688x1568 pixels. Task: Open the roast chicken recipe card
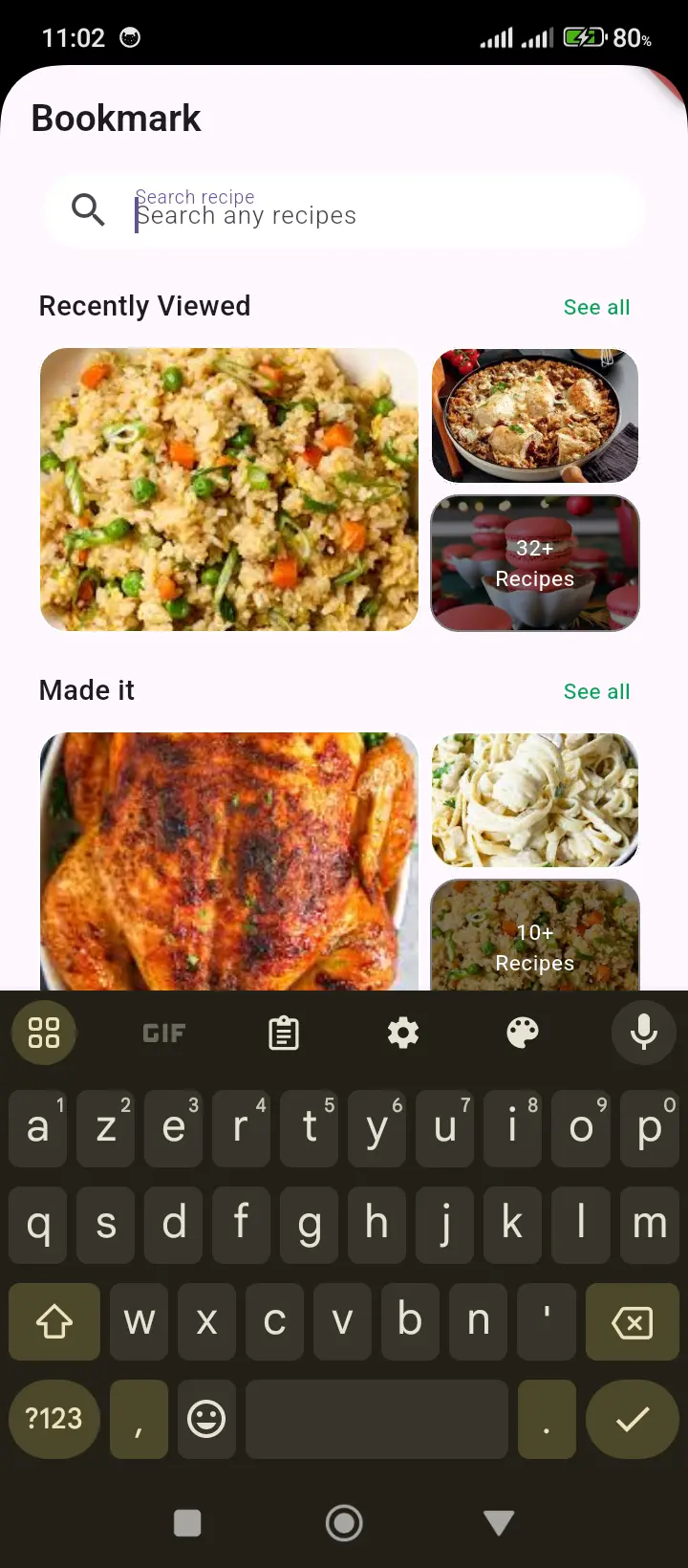pyautogui.click(x=229, y=860)
